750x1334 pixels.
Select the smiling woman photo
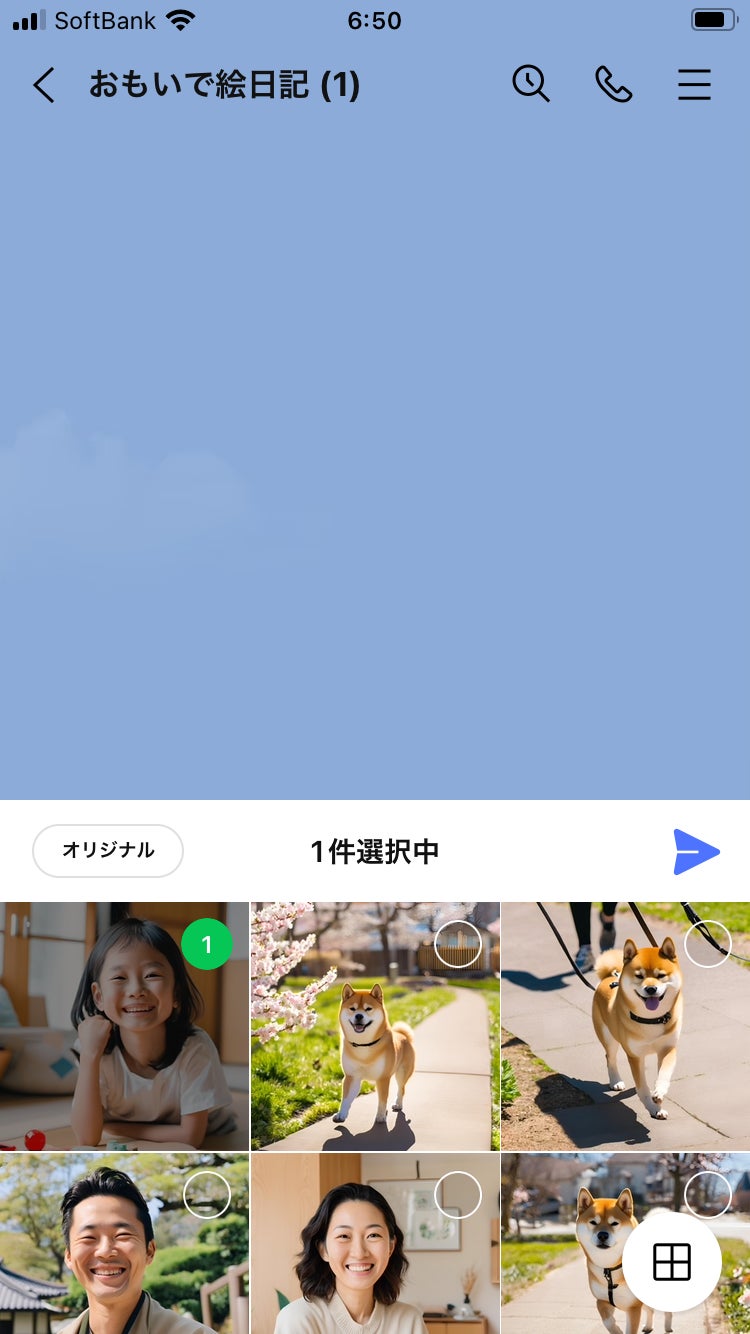[x=458, y=1194]
